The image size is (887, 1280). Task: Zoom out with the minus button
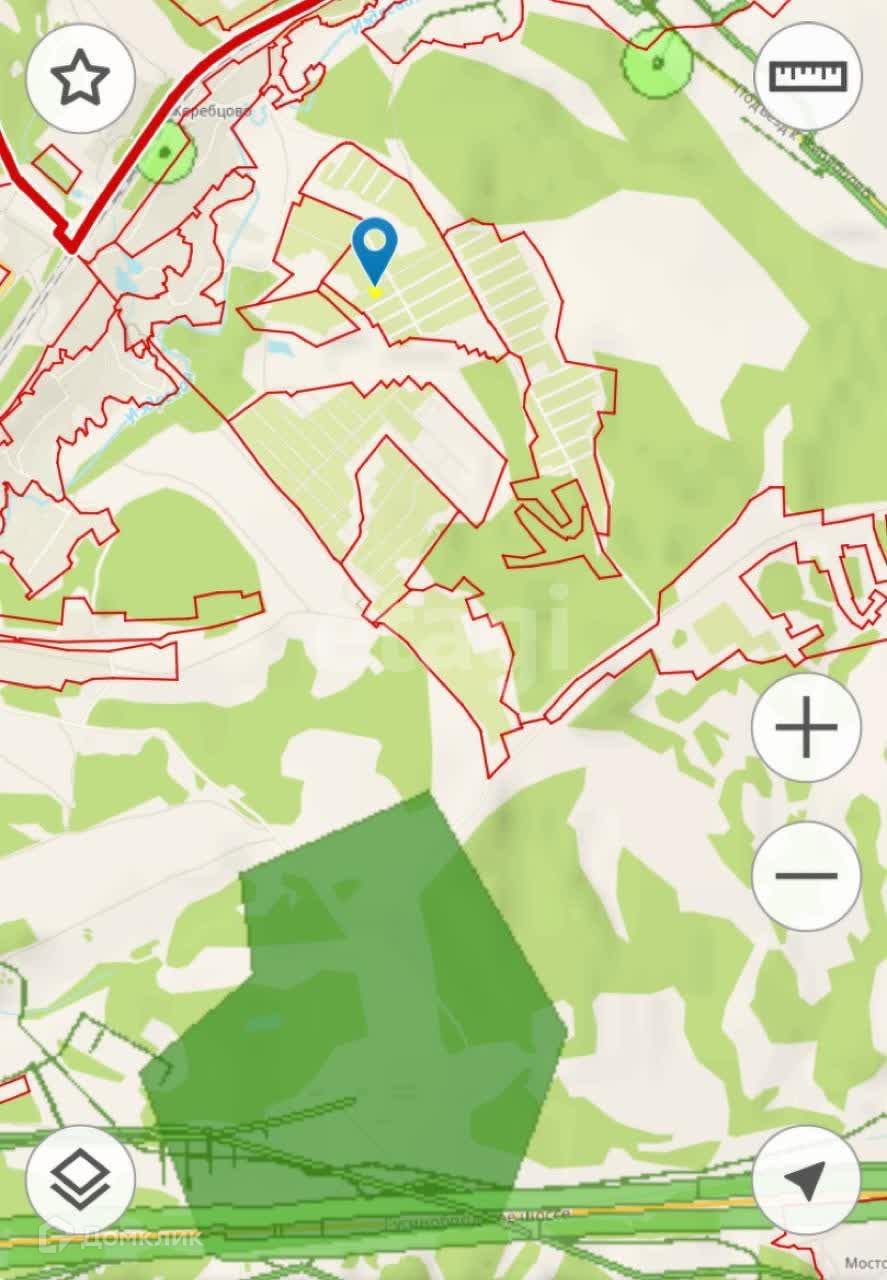click(x=806, y=876)
